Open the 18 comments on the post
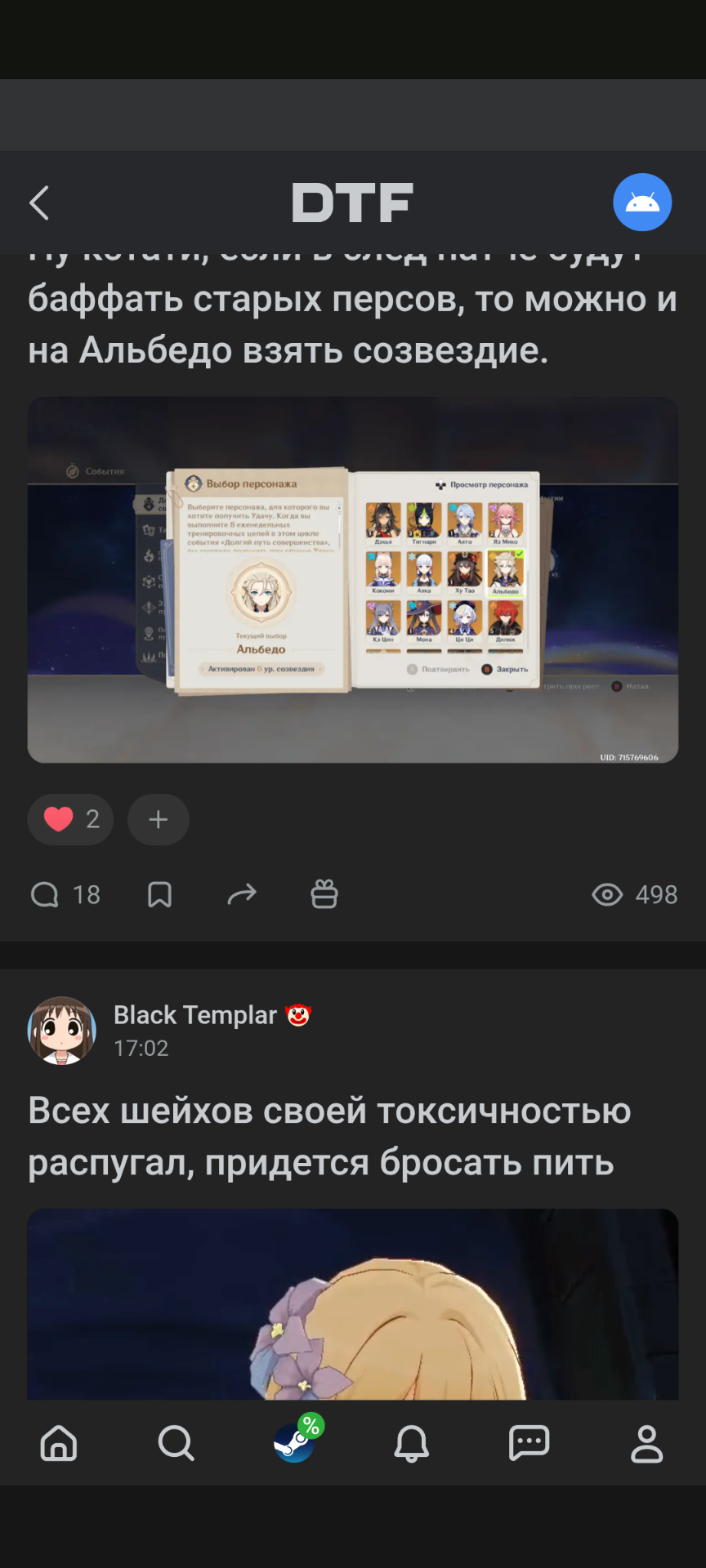 click(x=65, y=895)
